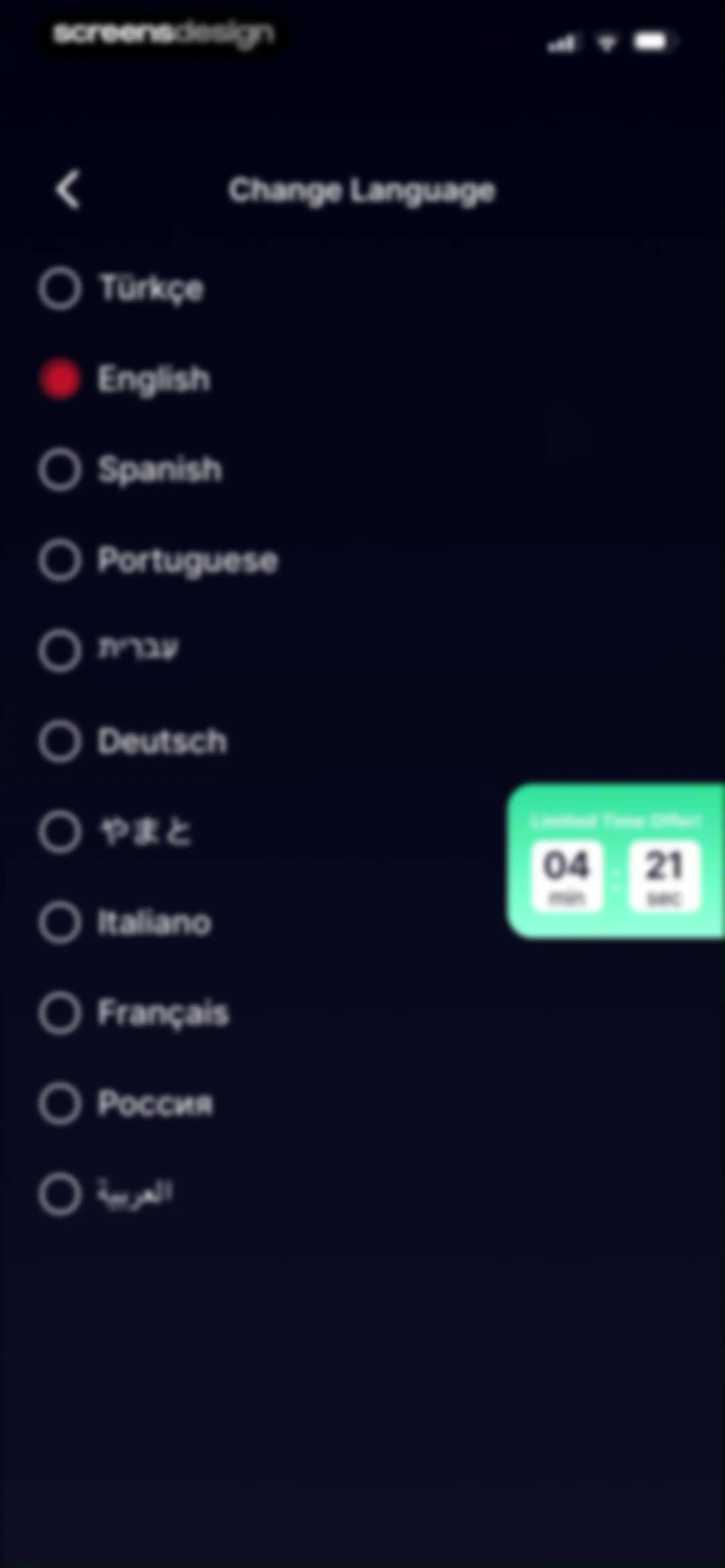Screen dimensions: 725x1568
Task: Go back from Change Language
Action: click(x=67, y=190)
